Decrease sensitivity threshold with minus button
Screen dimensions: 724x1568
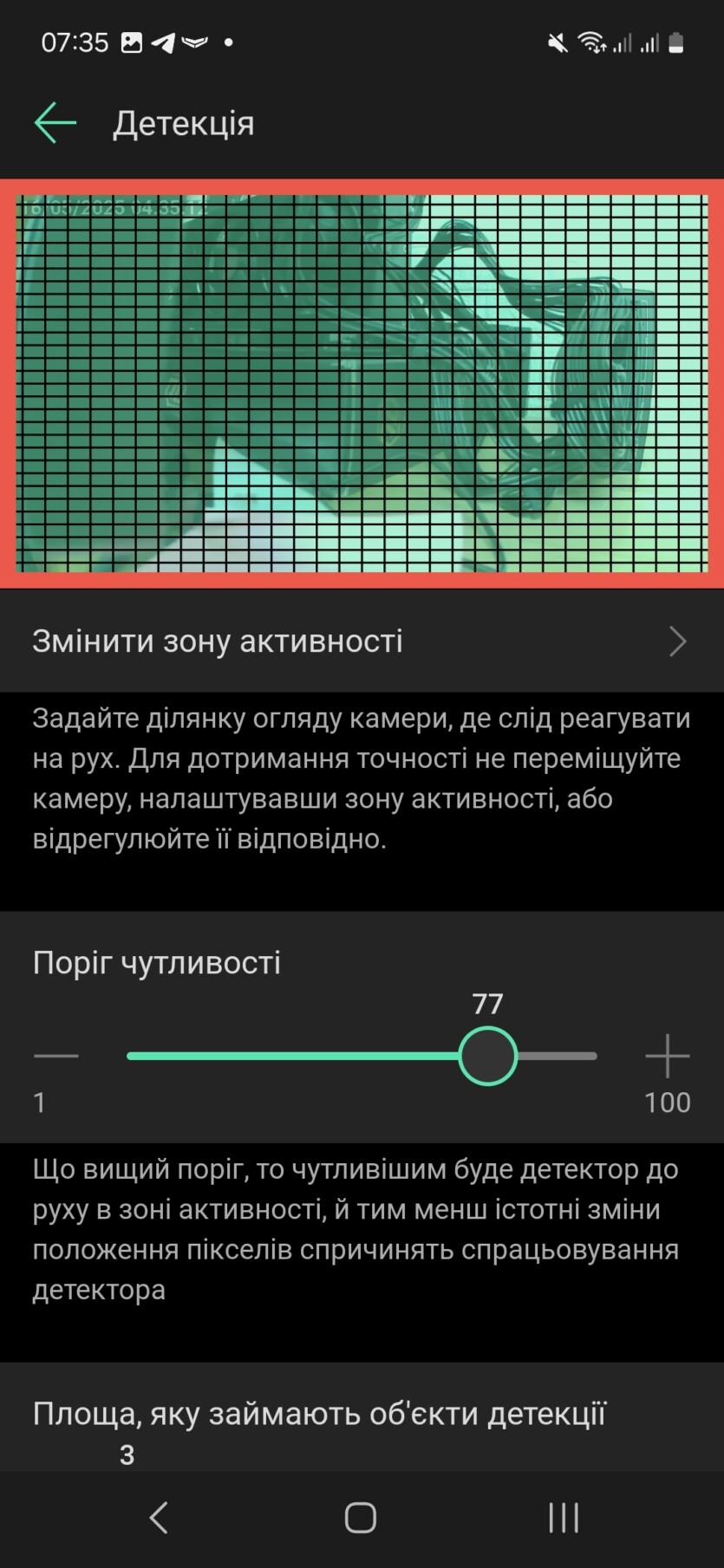[x=56, y=1056]
